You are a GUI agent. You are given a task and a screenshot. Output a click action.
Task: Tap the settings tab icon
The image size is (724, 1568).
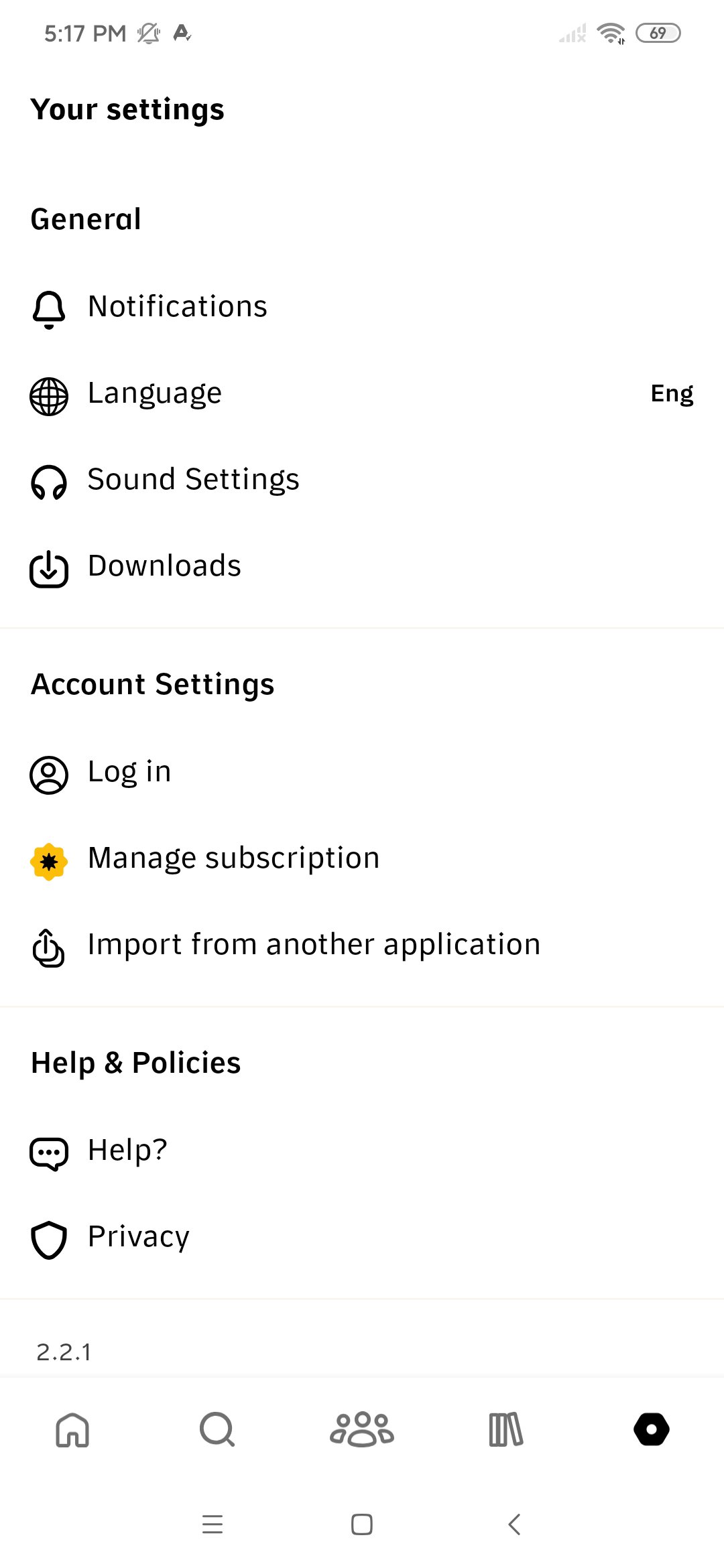[652, 1429]
